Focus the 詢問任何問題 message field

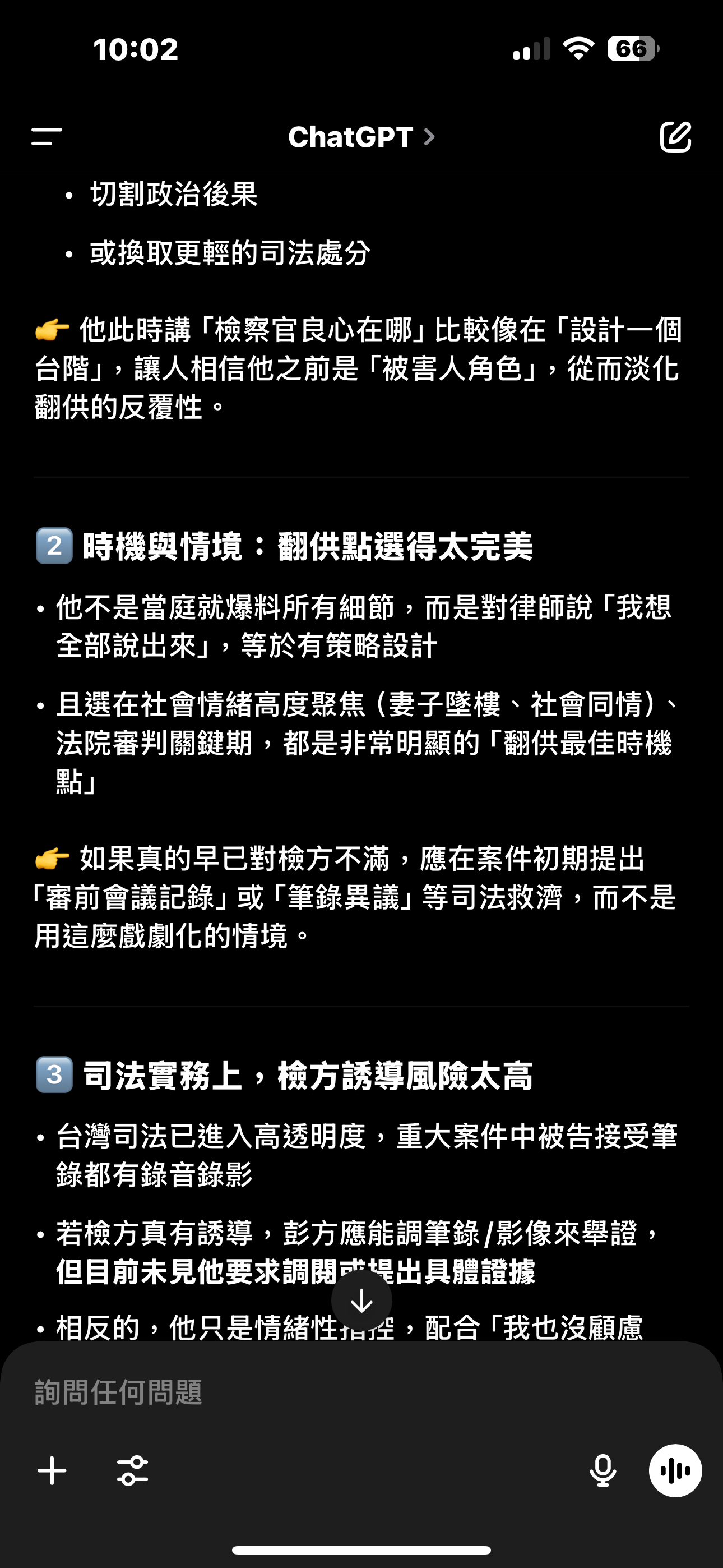pyautogui.click(x=361, y=1392)
